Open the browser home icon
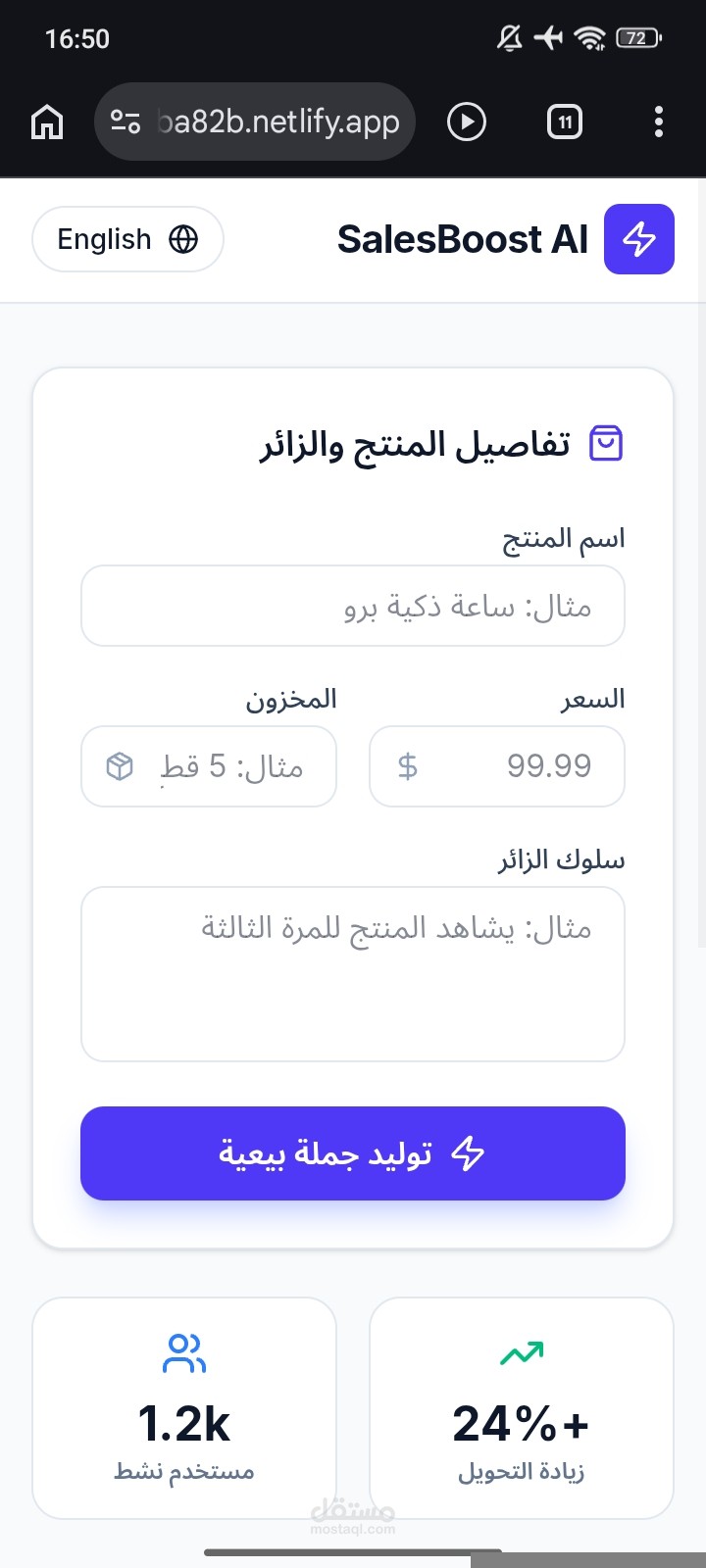The width and height of the screenshot is (706, 1568). point(46,122)
